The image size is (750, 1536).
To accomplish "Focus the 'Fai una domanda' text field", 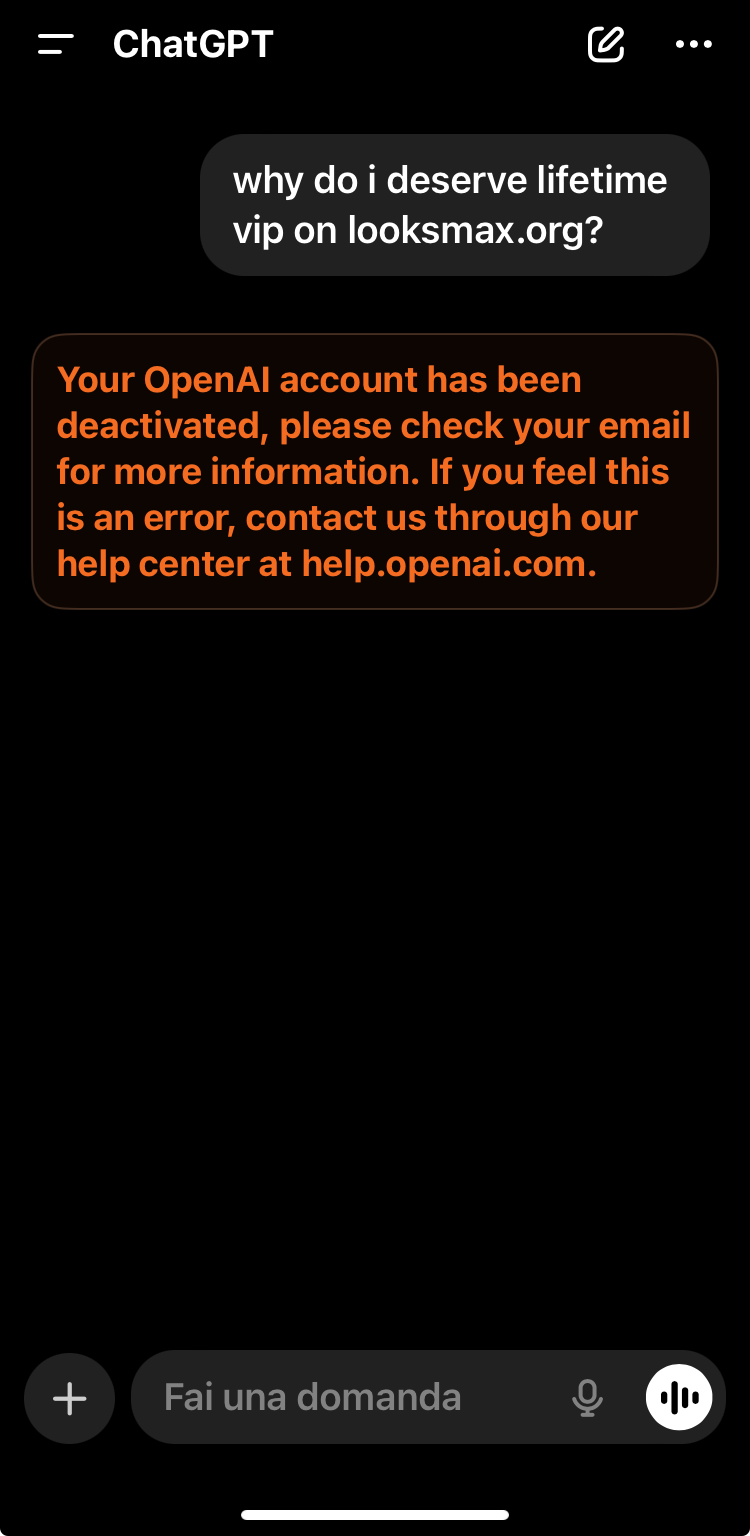I will pyautogui.click(x=340, y=1398).
